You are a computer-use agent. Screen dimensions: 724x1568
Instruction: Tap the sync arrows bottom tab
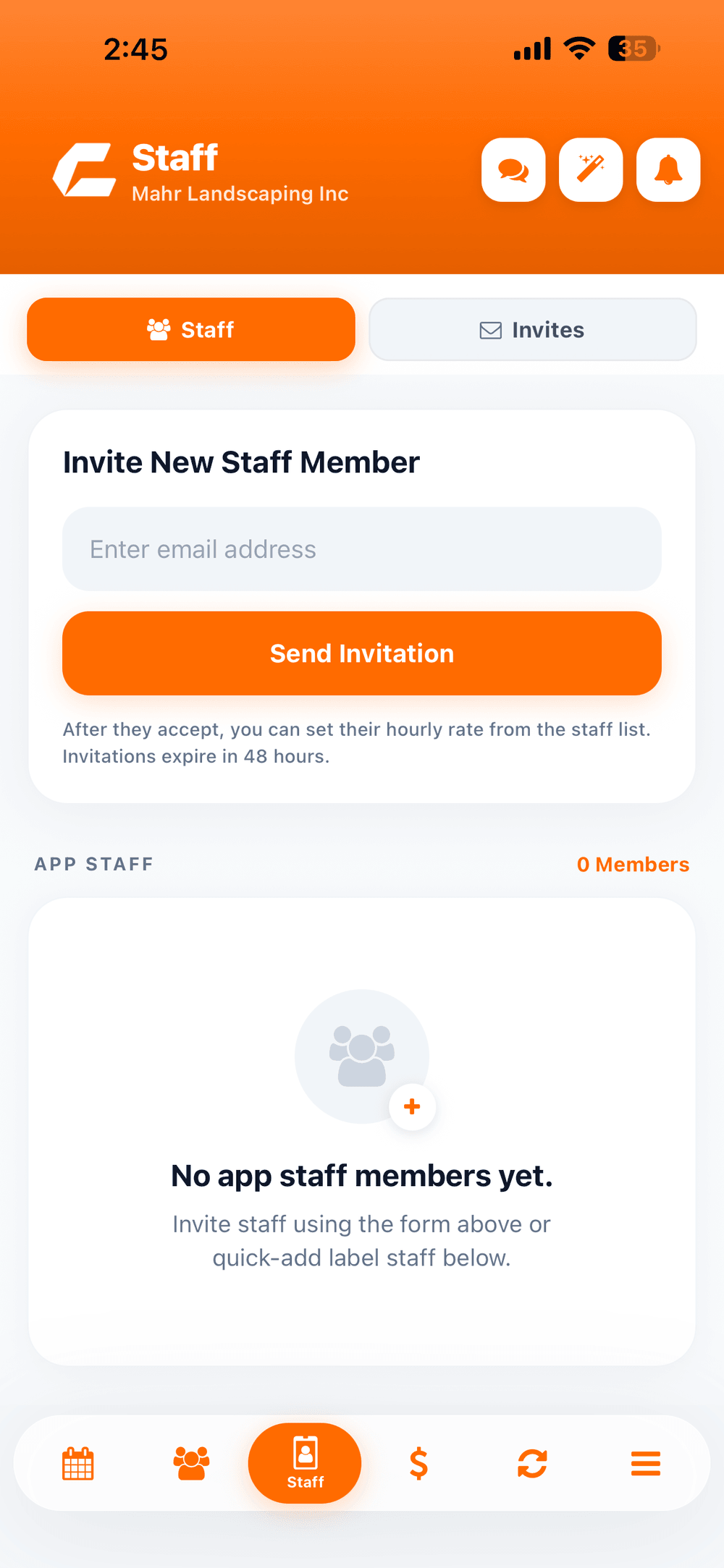(532, 1464)
